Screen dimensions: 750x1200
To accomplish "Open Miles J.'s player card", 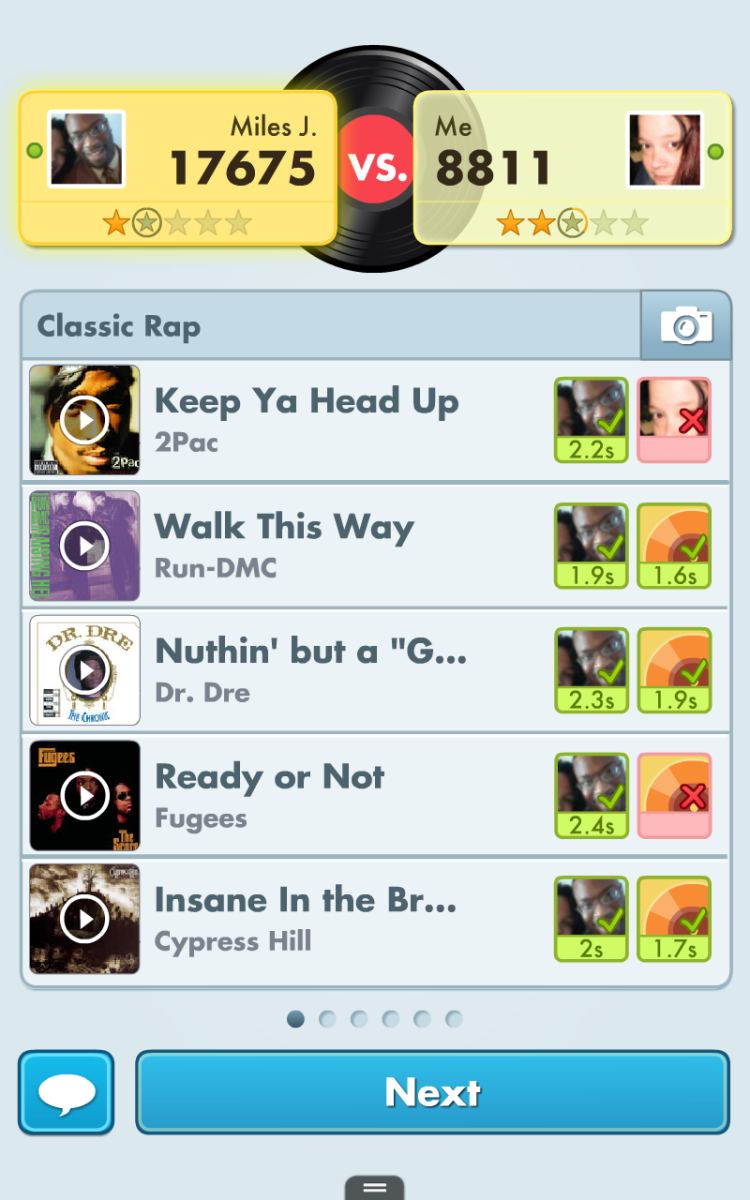I will [178, 168].
